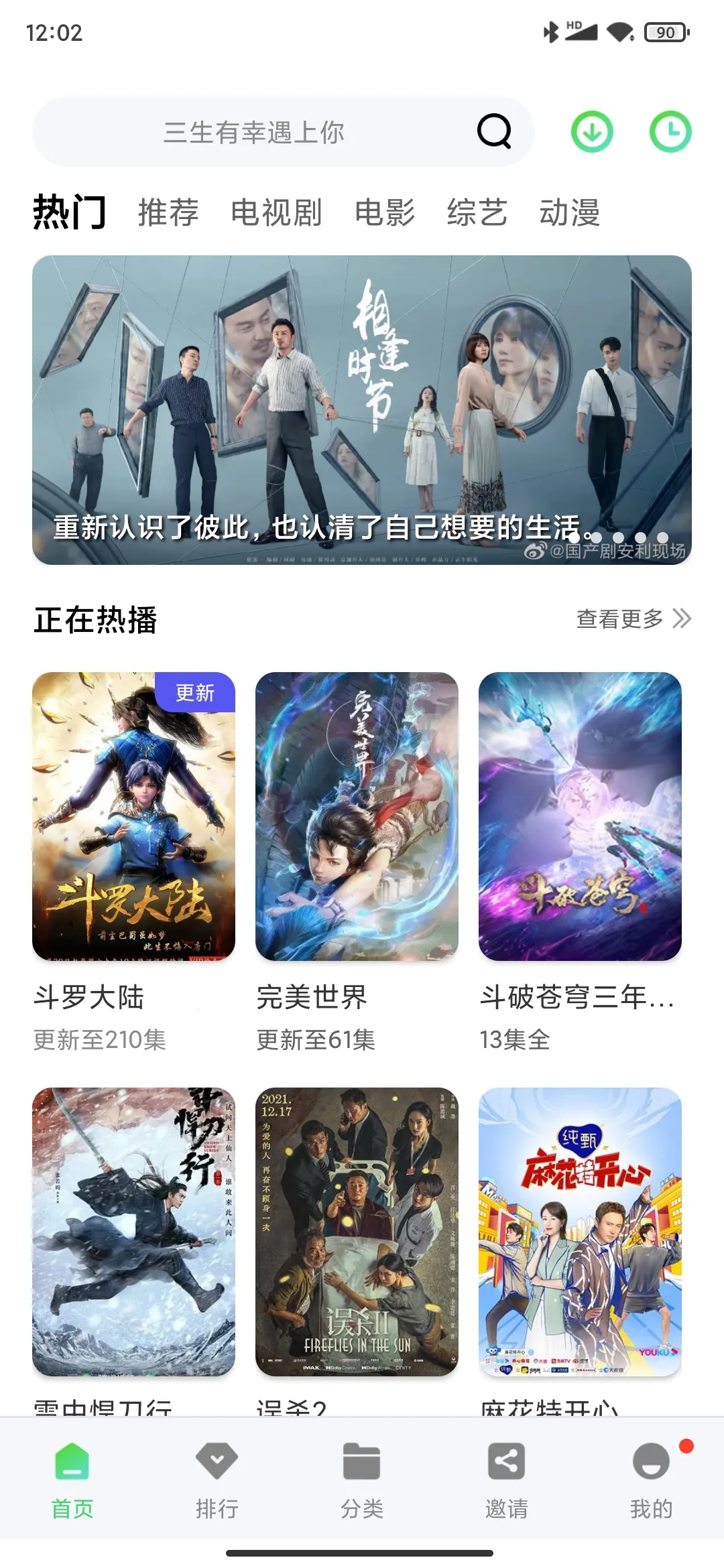Select the 综艺 category
The image size is (724, 1568).
478,213
